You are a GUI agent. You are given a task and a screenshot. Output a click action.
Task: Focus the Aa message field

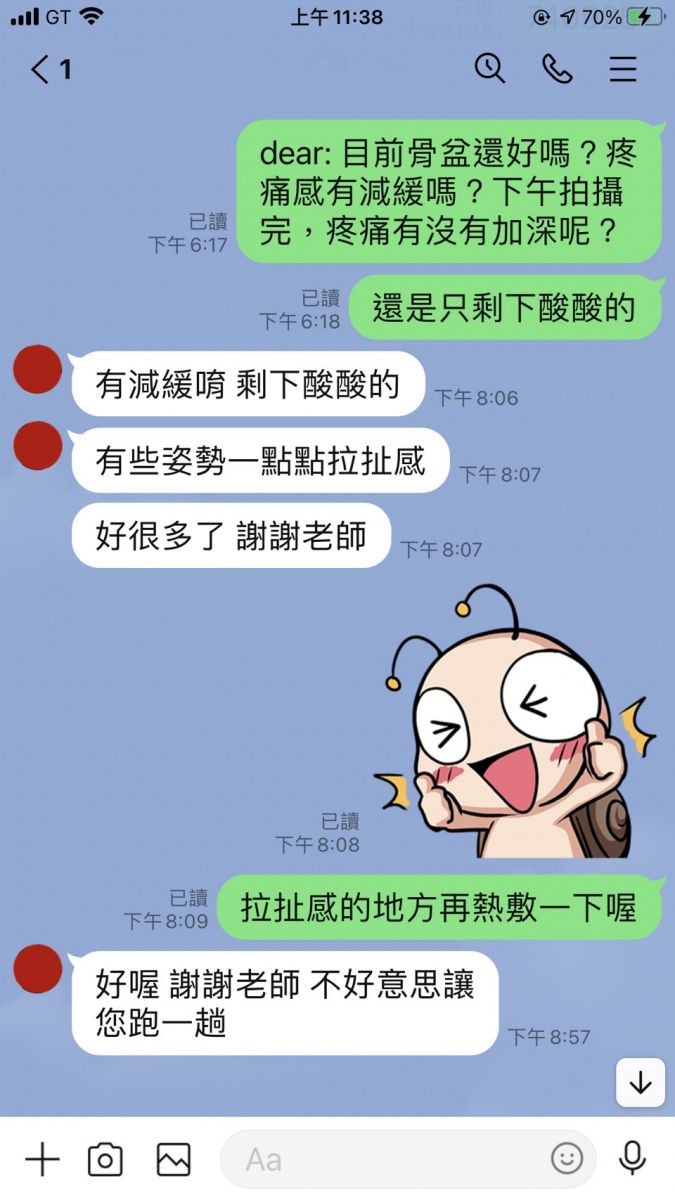pyautogui.click(x=390, y=1159)
